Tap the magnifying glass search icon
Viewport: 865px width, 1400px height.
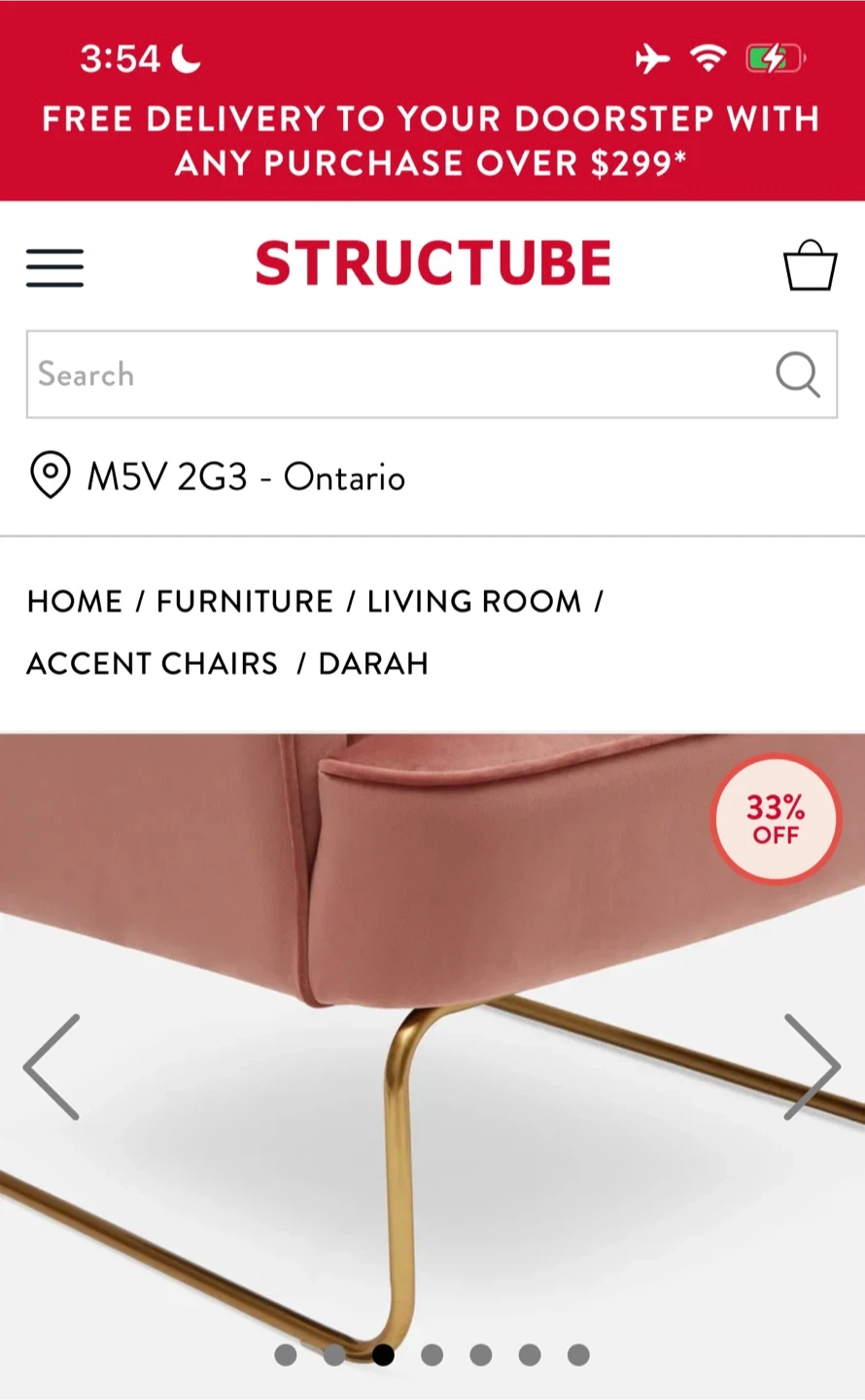point(798,374)
